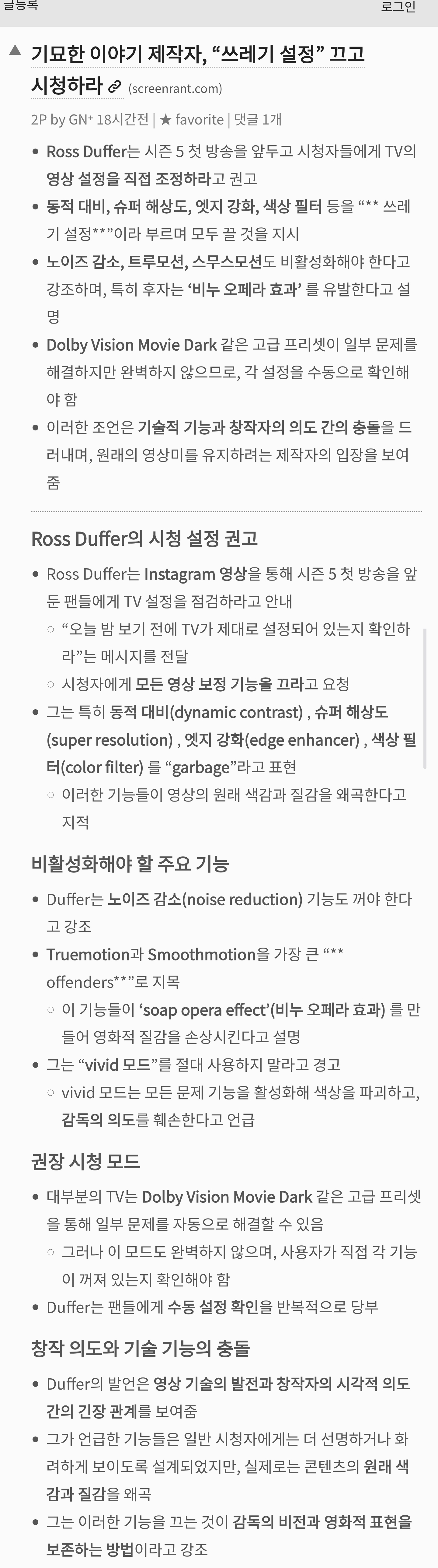
Task: Open the screenrant.com source link
Action: tap(175, 88)
